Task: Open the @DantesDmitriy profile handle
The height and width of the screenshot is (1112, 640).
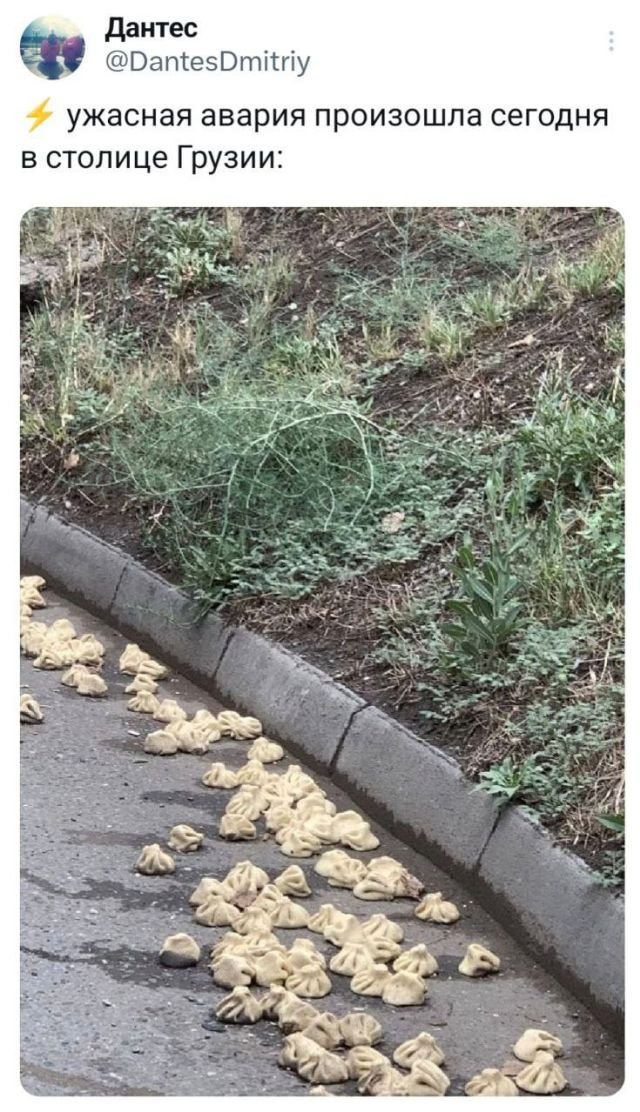Action: 208,64
